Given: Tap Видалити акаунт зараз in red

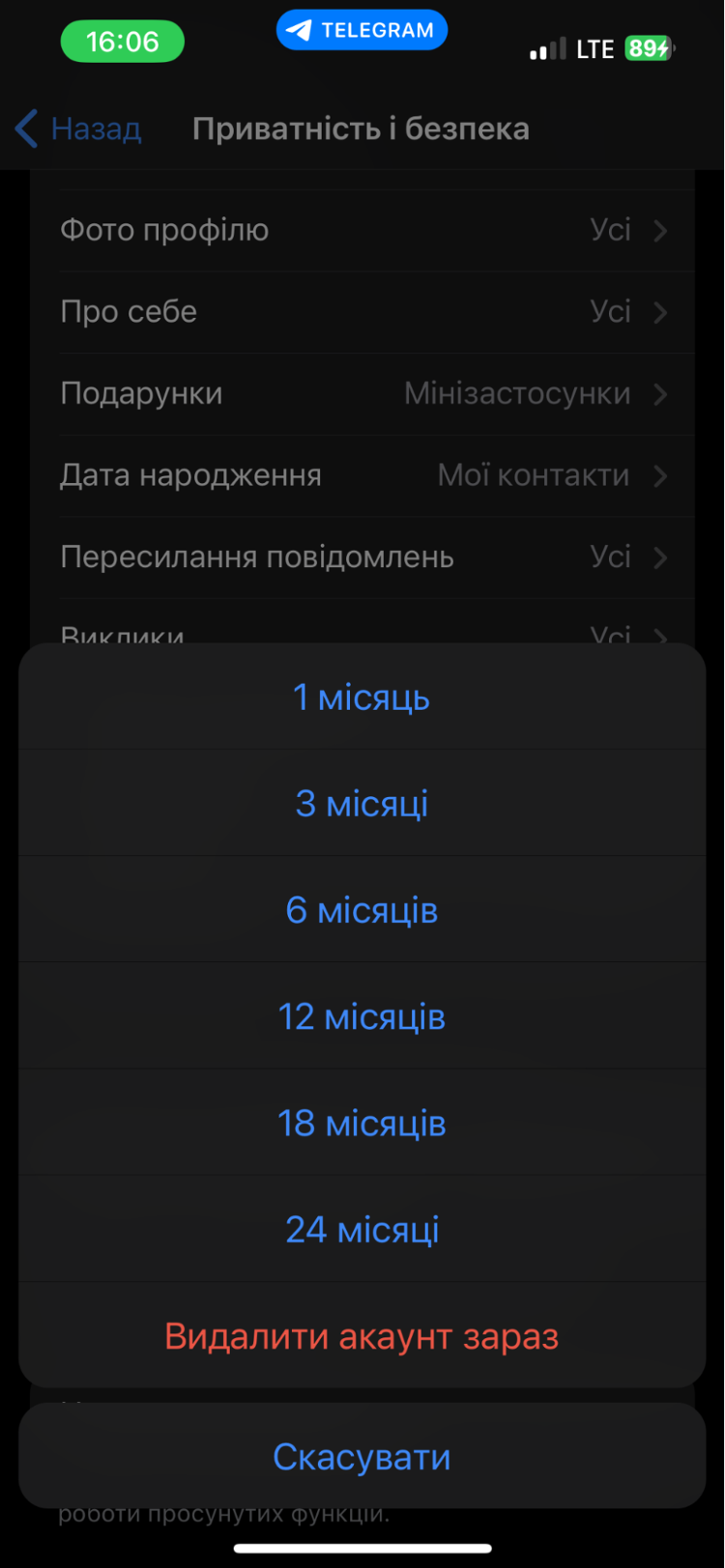Looking at the screenshot, I should (362, 1336).
